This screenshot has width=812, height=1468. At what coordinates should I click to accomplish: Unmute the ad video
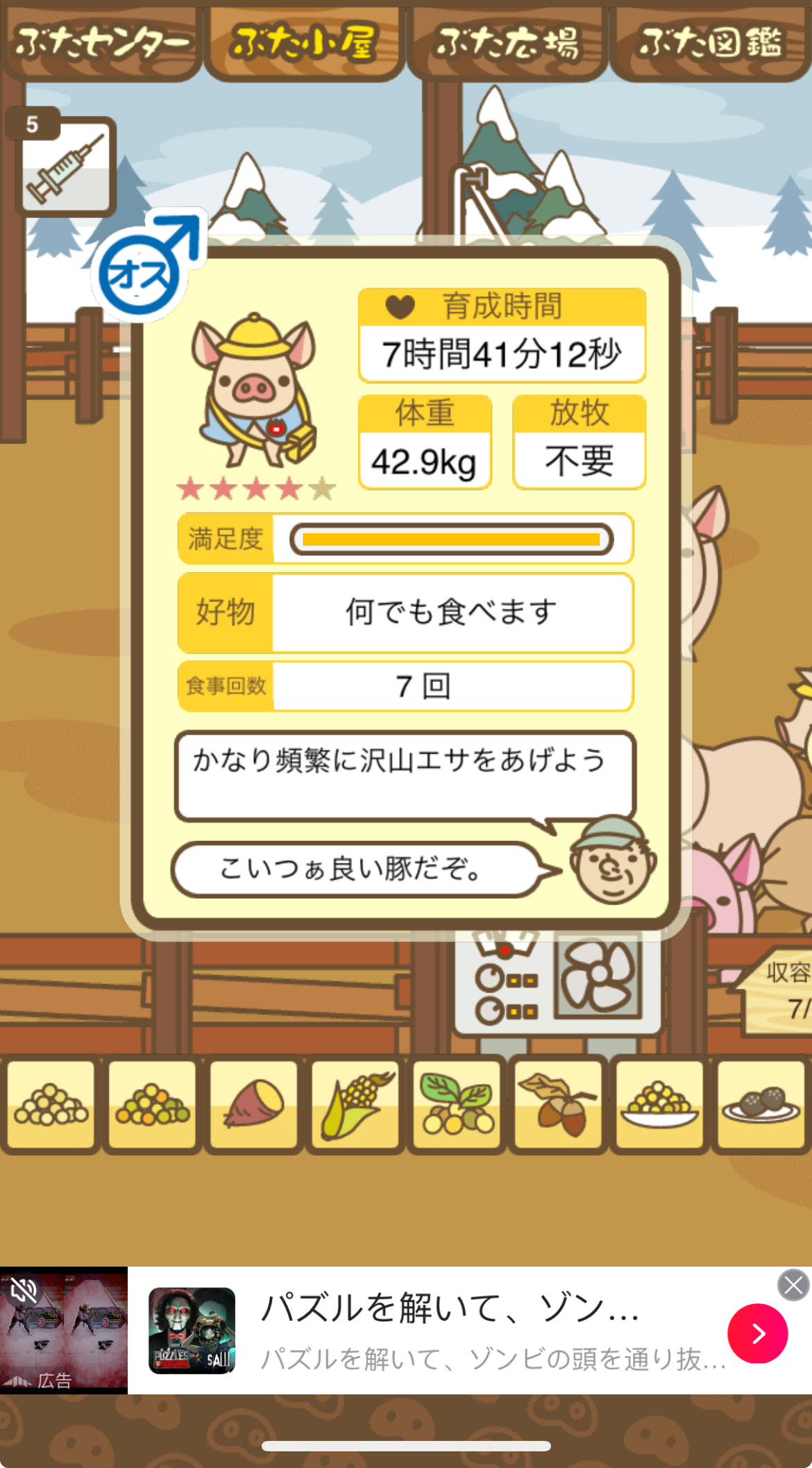click(x=24, y=1291)
